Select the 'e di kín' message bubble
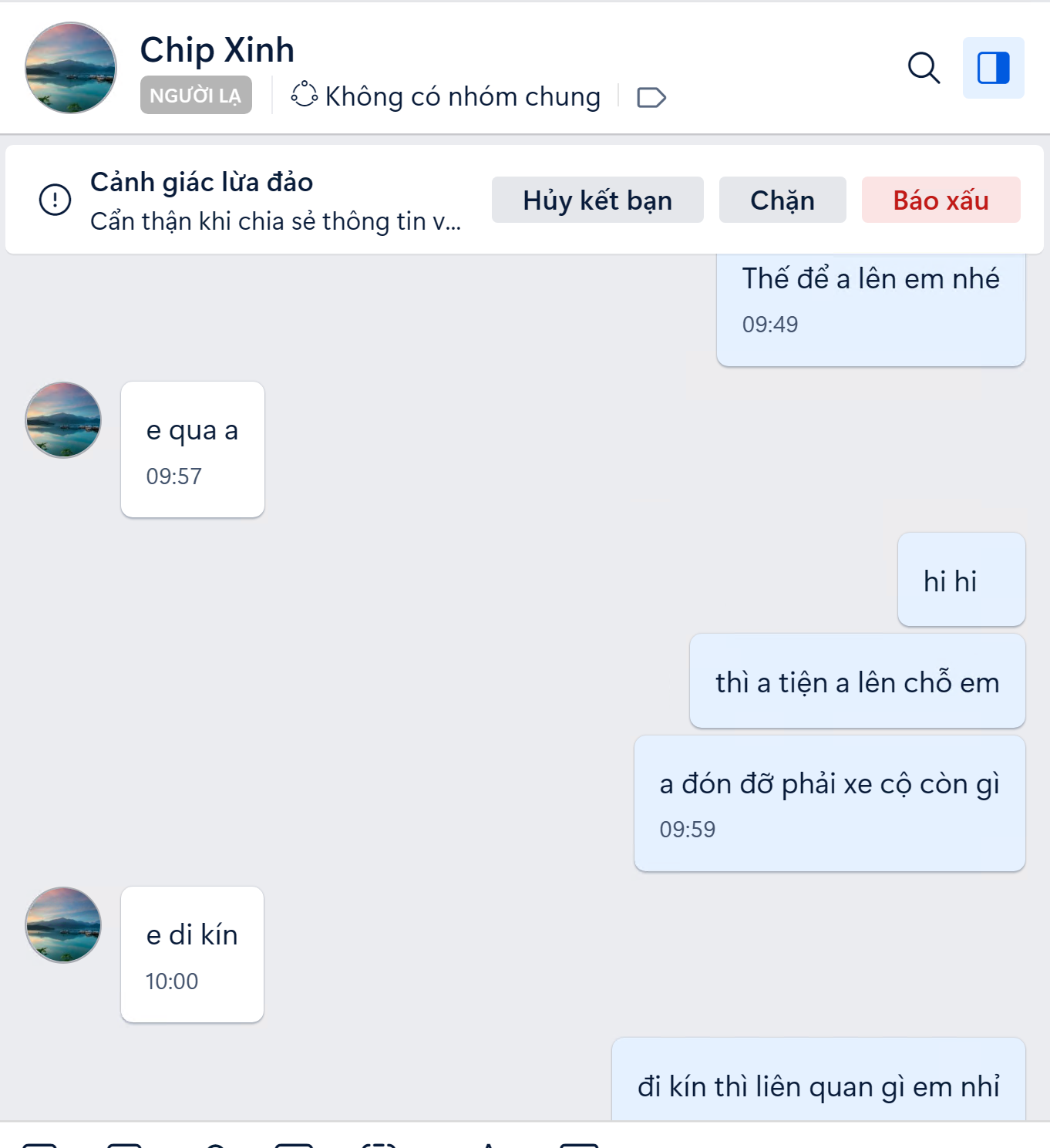This screenshot has height=1148, width=1050. tap(192, 954)
